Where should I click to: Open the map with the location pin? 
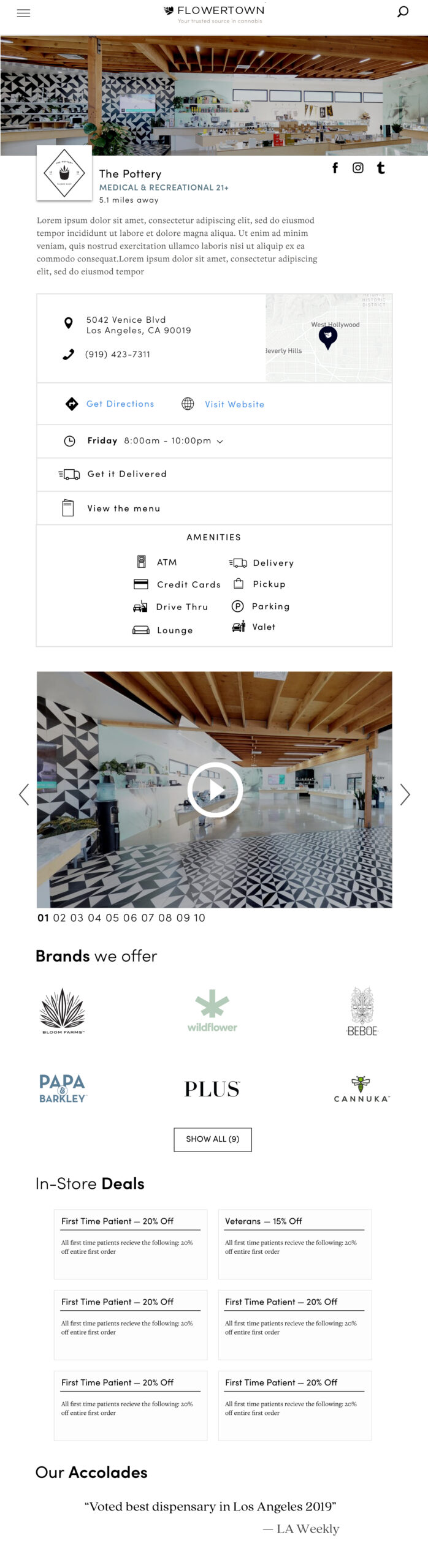point(328,338)
